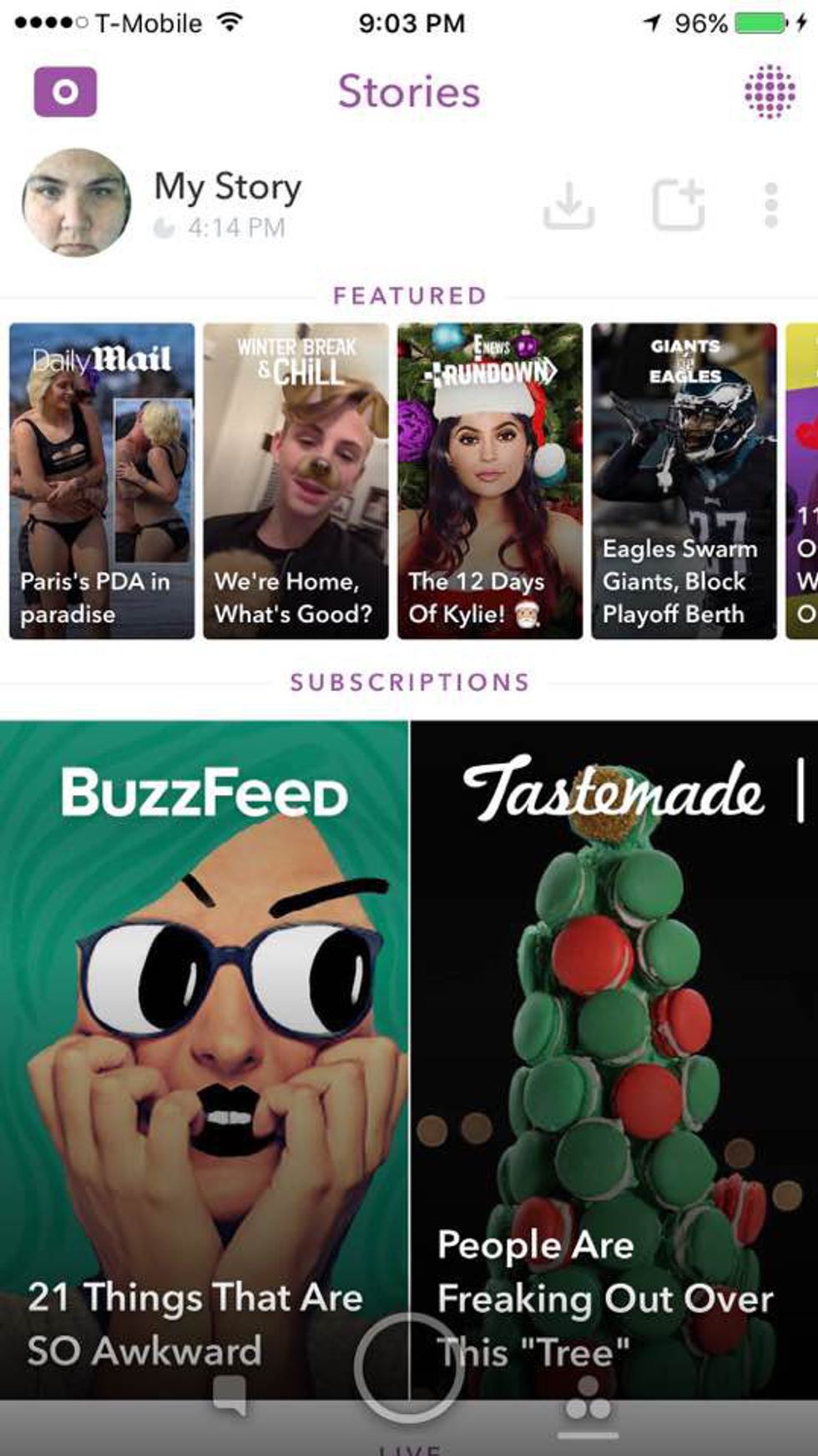The width and height of the screenshot is (818, 1456).
Task: Add a snap to My Story
Action: coord(678,204)
